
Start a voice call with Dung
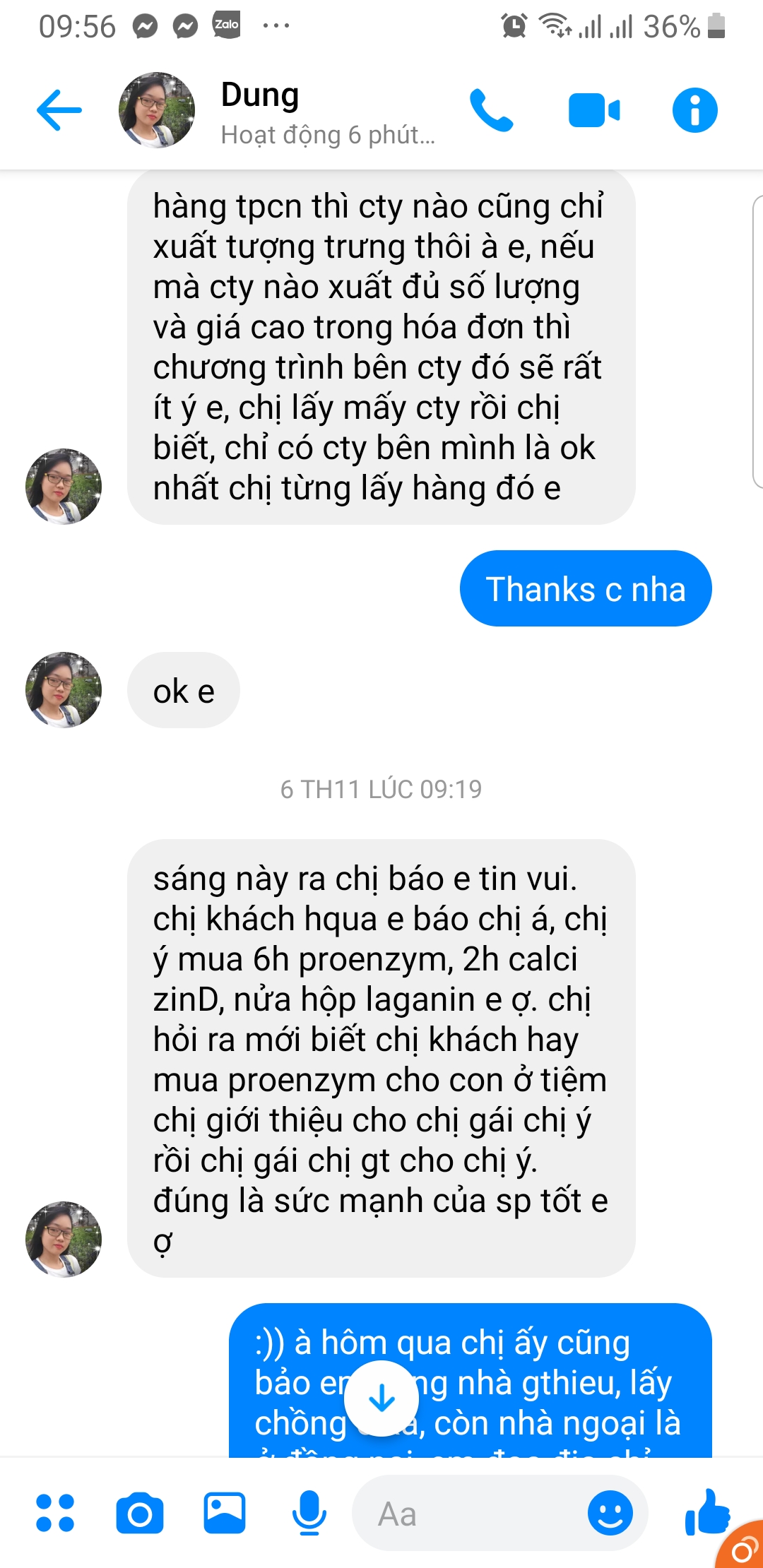(491, 110)
